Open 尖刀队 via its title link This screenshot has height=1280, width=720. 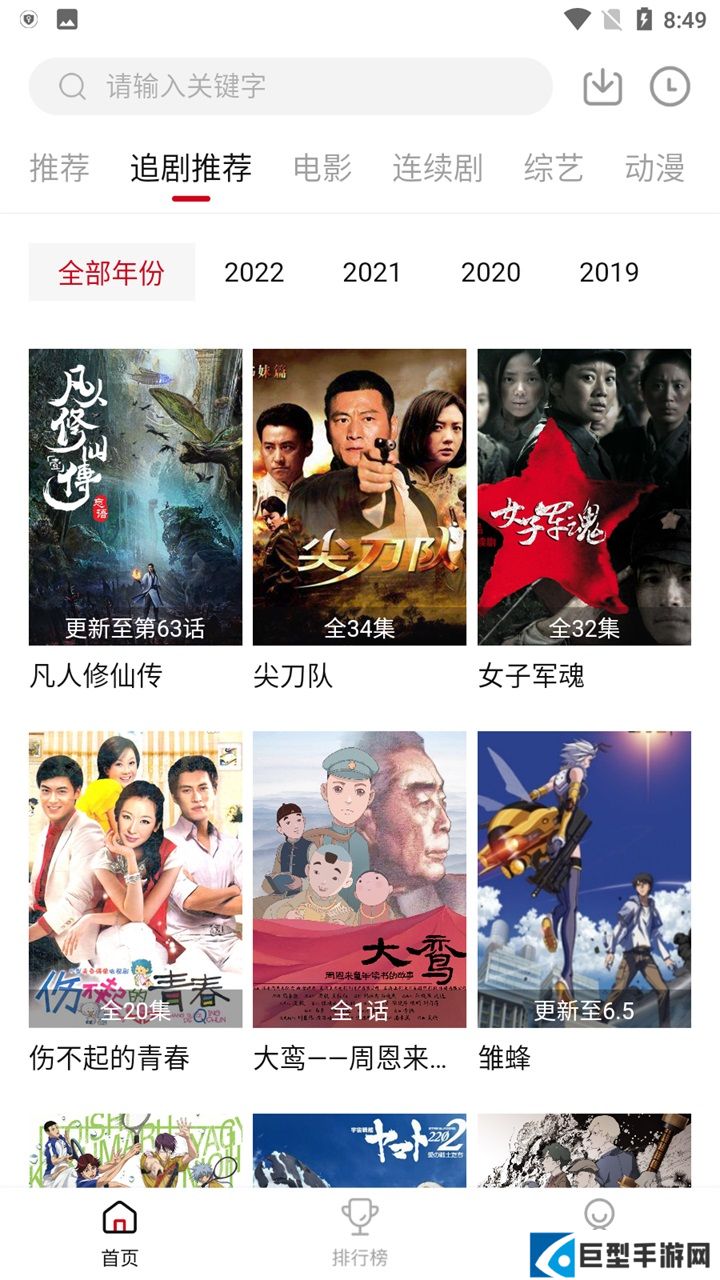click(292, 676)
